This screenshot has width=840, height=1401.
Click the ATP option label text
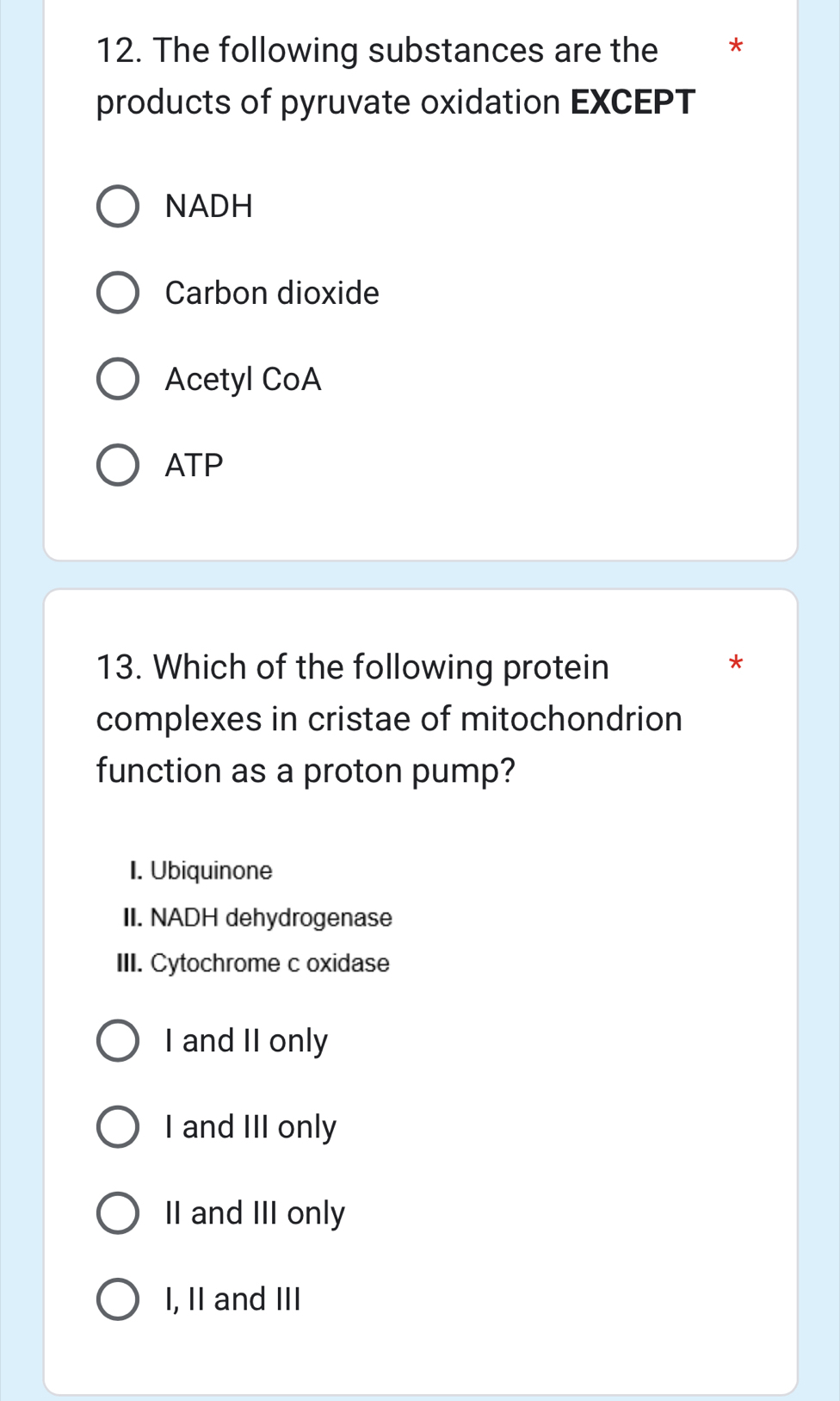pyautogui.click(x=193, y=465)
